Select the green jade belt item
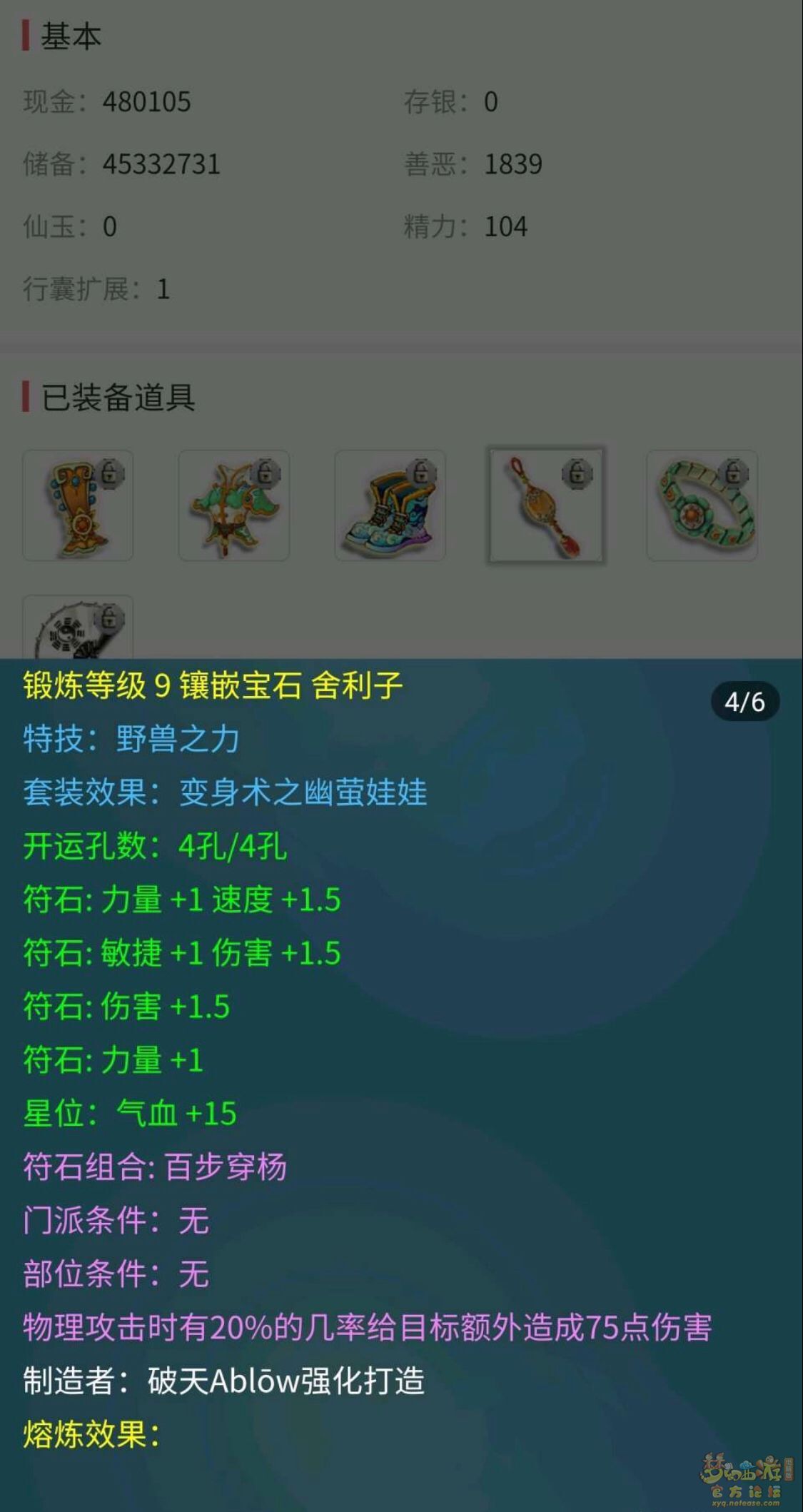 tap(702, 505)
